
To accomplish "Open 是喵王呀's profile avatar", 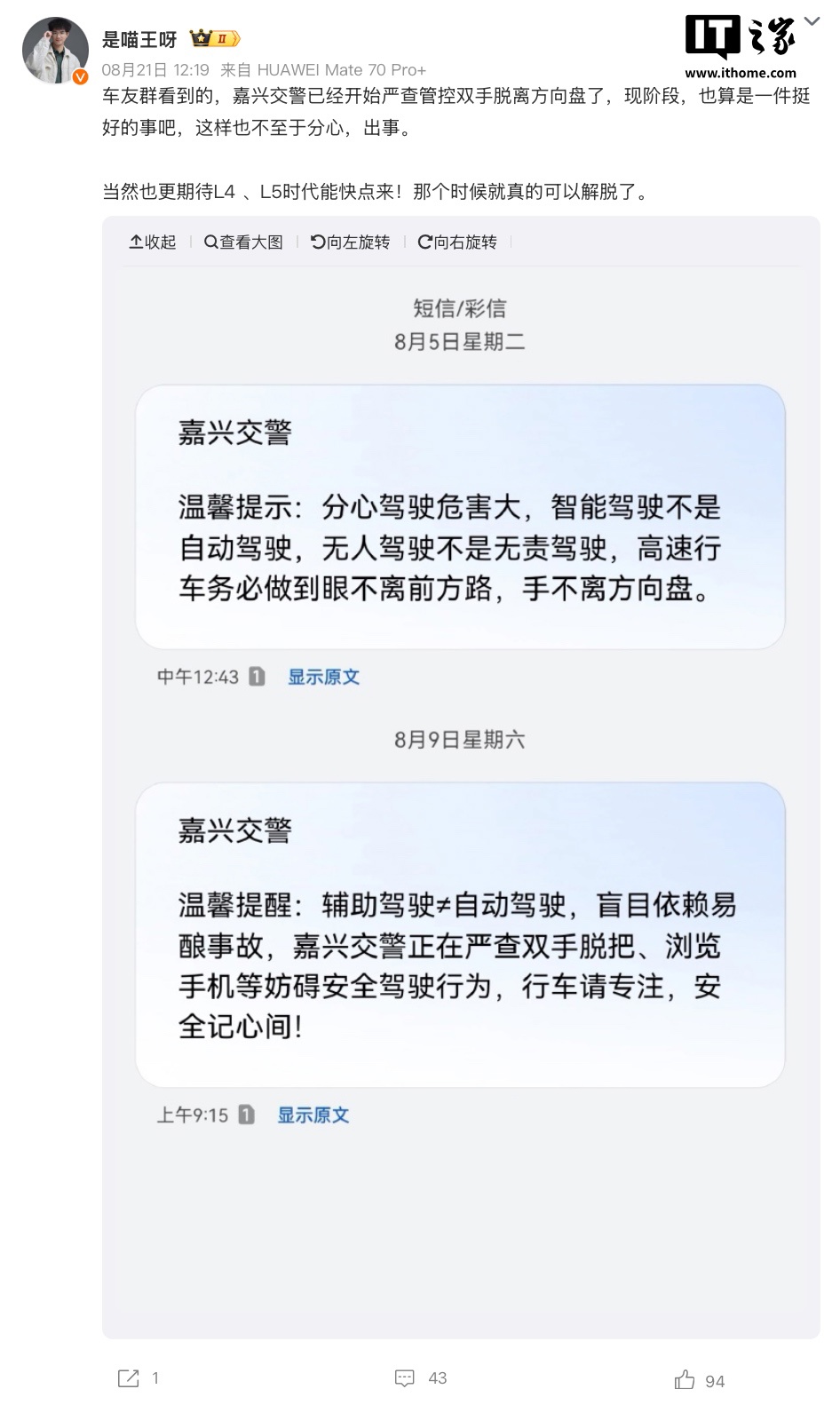I will 54,50.
